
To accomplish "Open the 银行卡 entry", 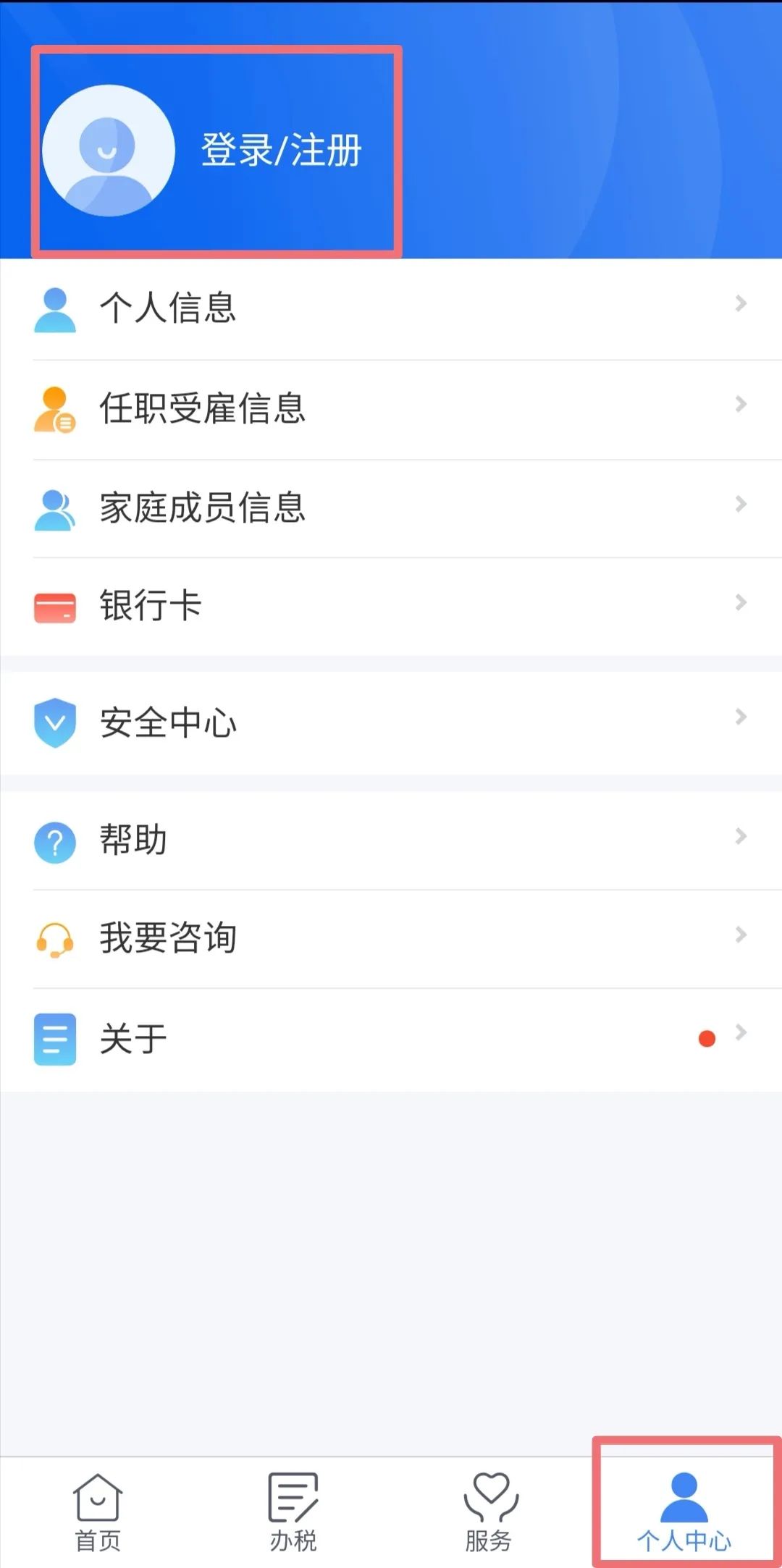I will (x=391, y=607).
